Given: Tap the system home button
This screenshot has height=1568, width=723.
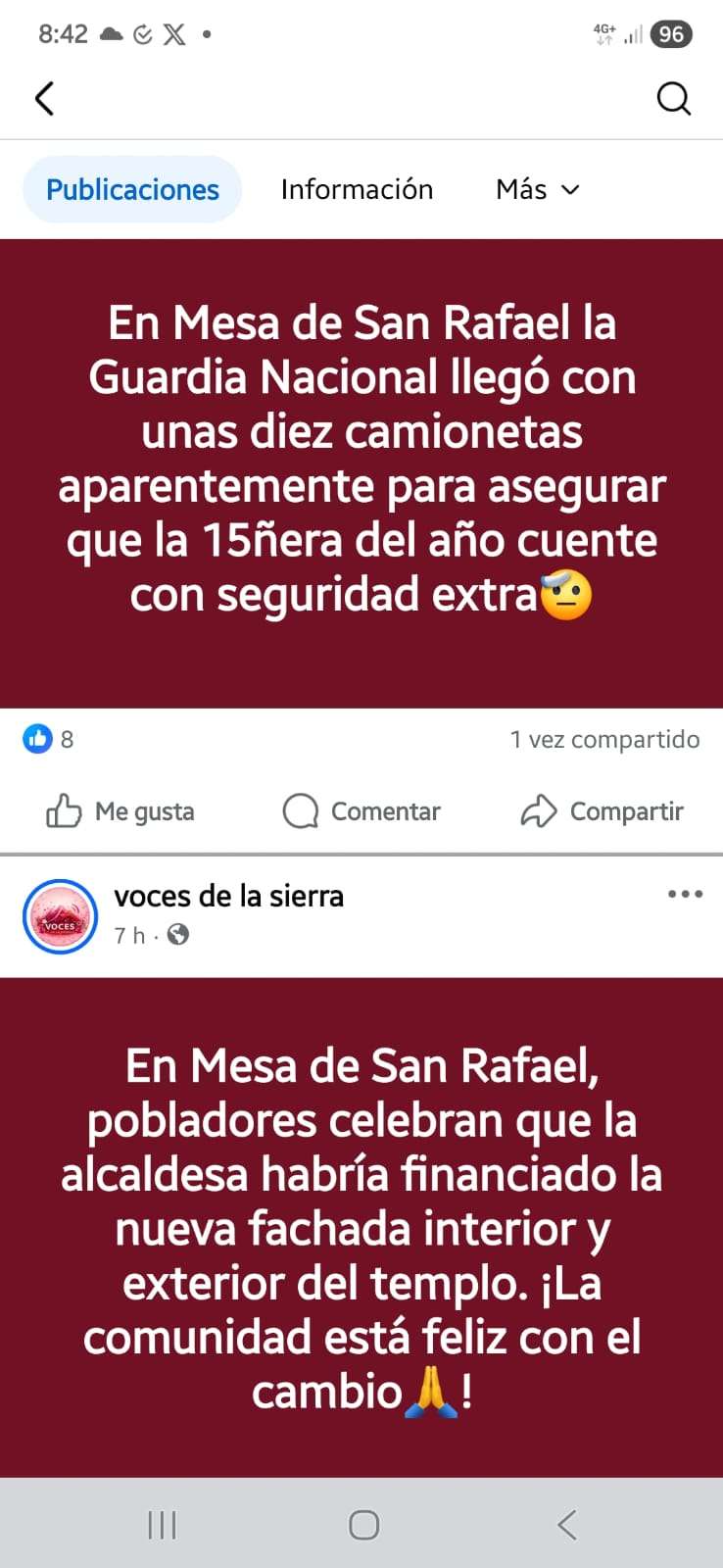Looking at the screenshot, I should coord(363,1525).
